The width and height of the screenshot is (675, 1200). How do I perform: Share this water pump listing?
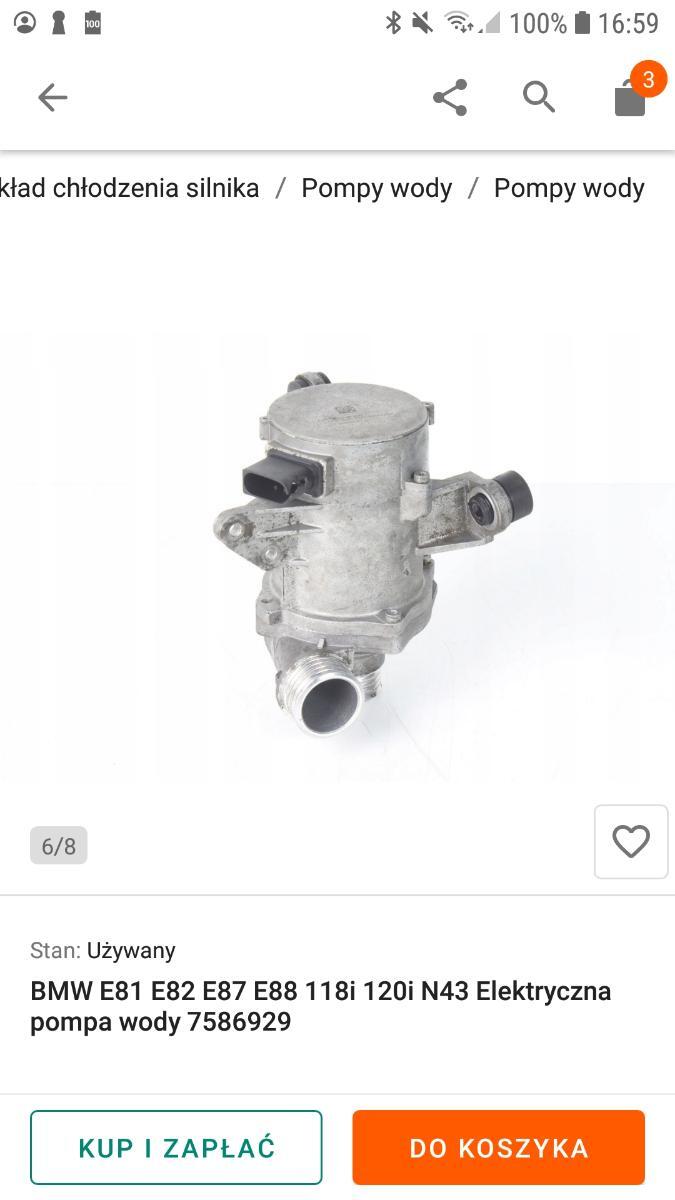click(450, 97)
